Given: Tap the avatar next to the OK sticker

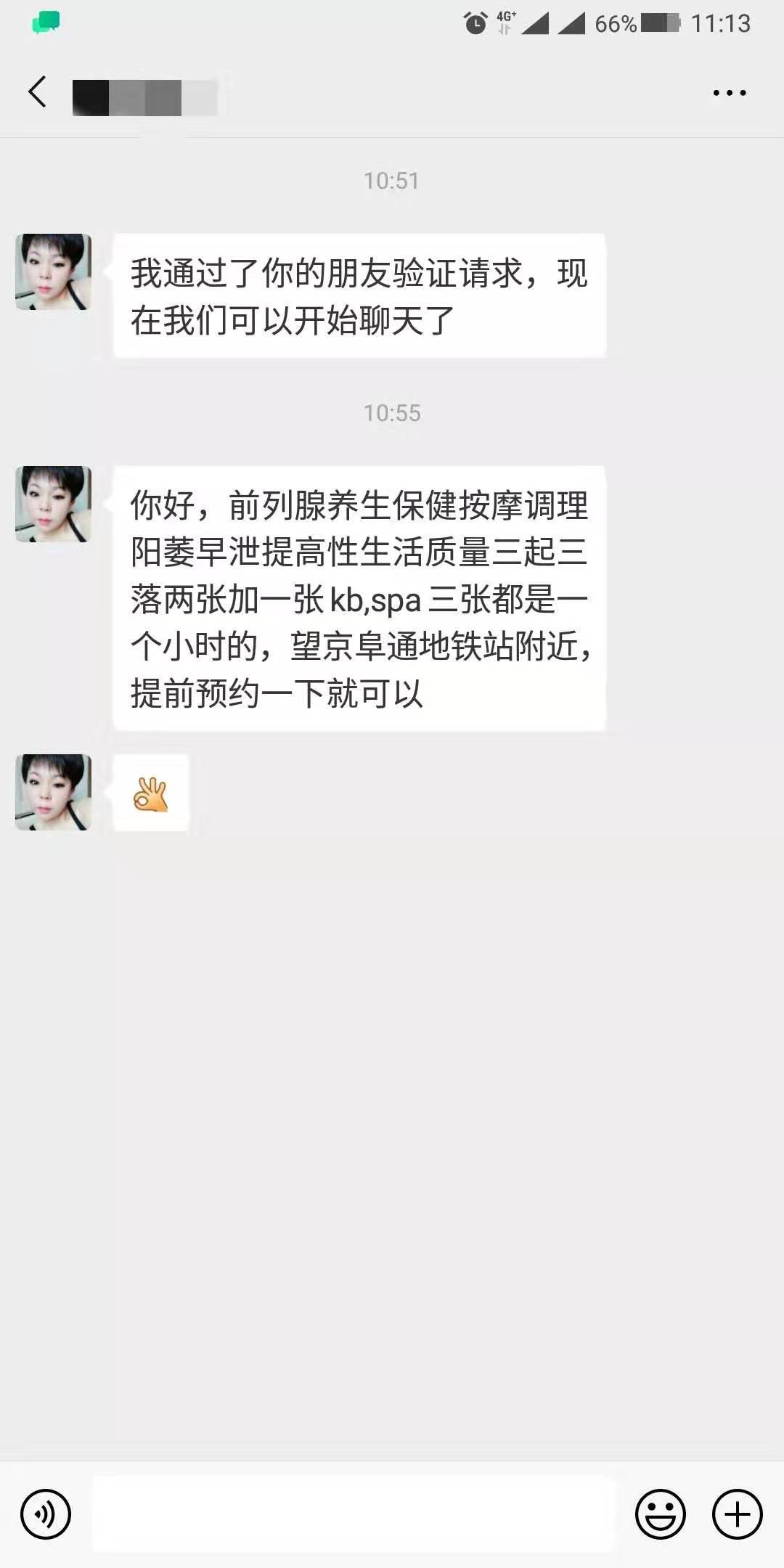Looking at the screenshot, I should (x=53, y=791).
